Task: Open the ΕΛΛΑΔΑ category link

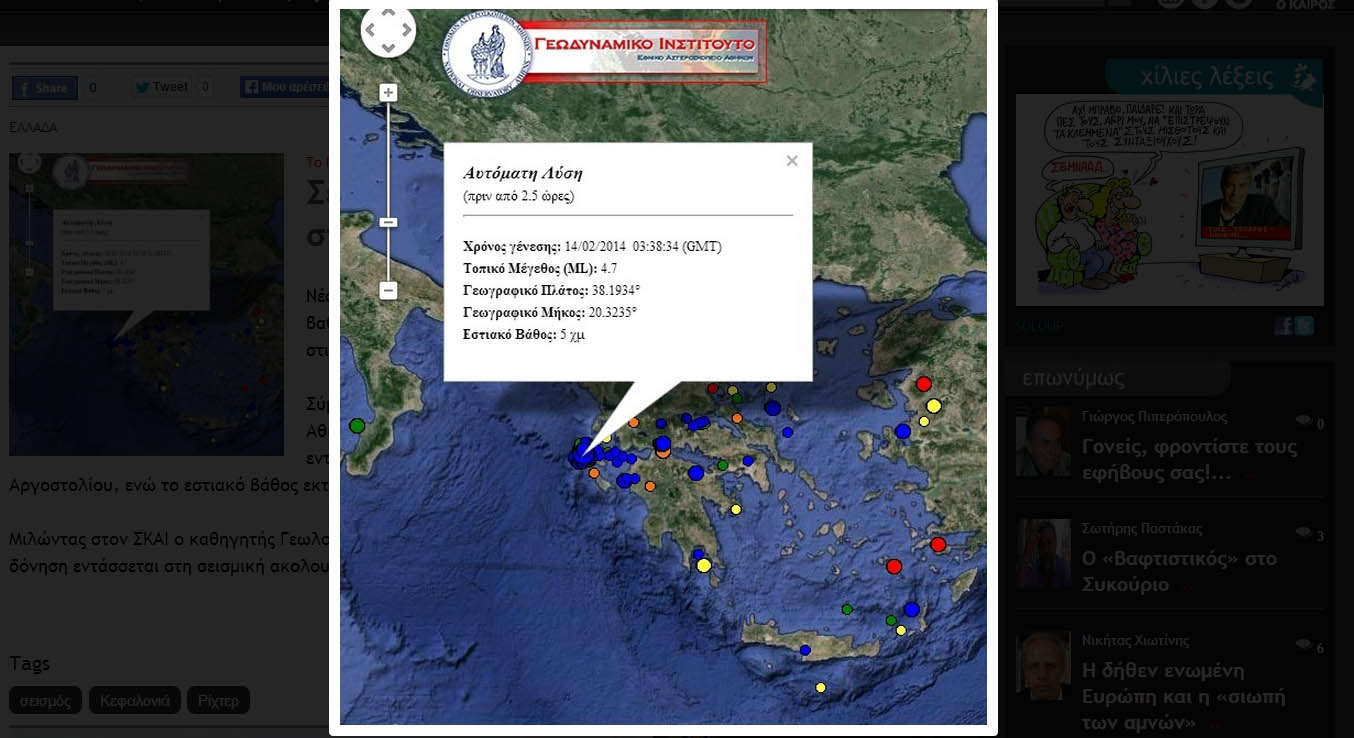Action: click(x=33, y=128)
